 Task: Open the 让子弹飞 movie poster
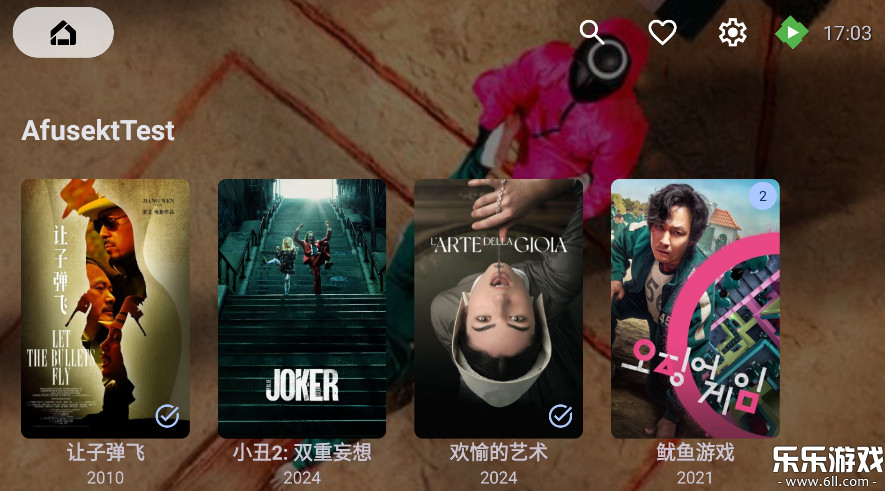105,308
